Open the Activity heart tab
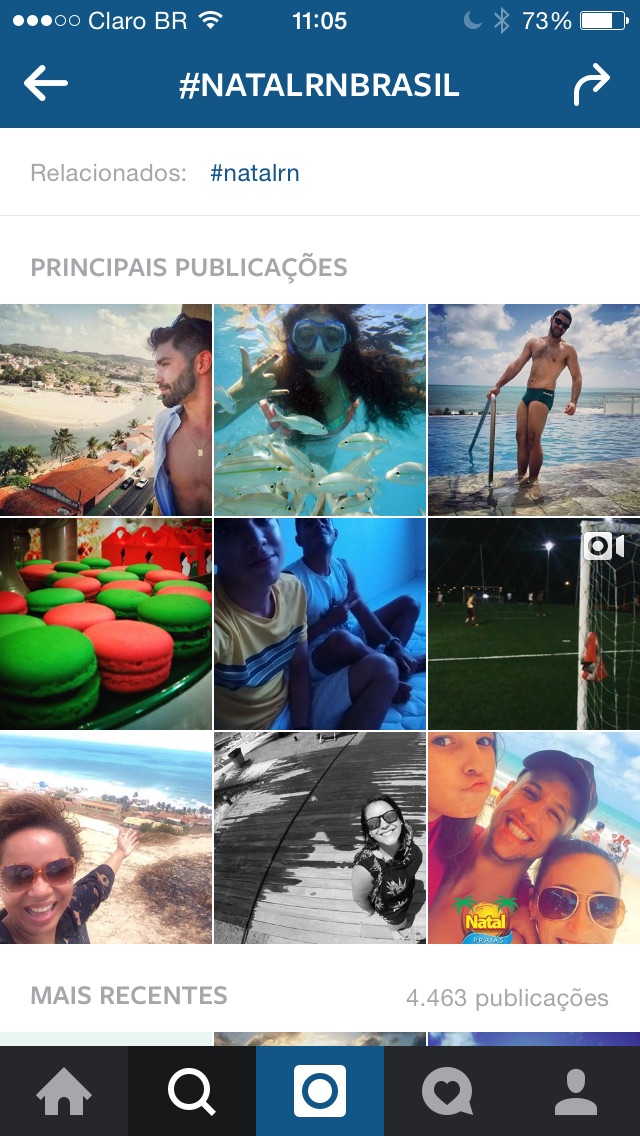Viewport: 640px width, 1136px height. pos(448,1091)
